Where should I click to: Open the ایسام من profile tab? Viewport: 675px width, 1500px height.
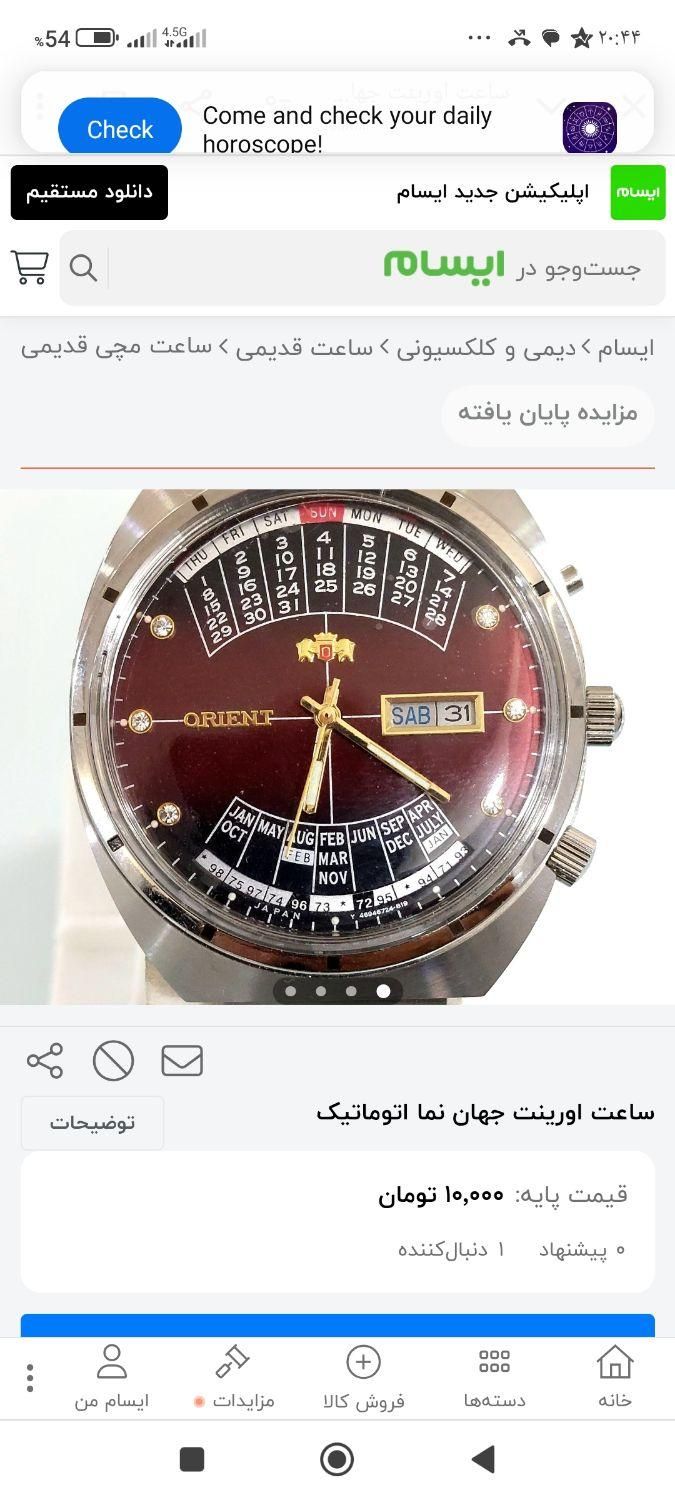pos(111,1377)
